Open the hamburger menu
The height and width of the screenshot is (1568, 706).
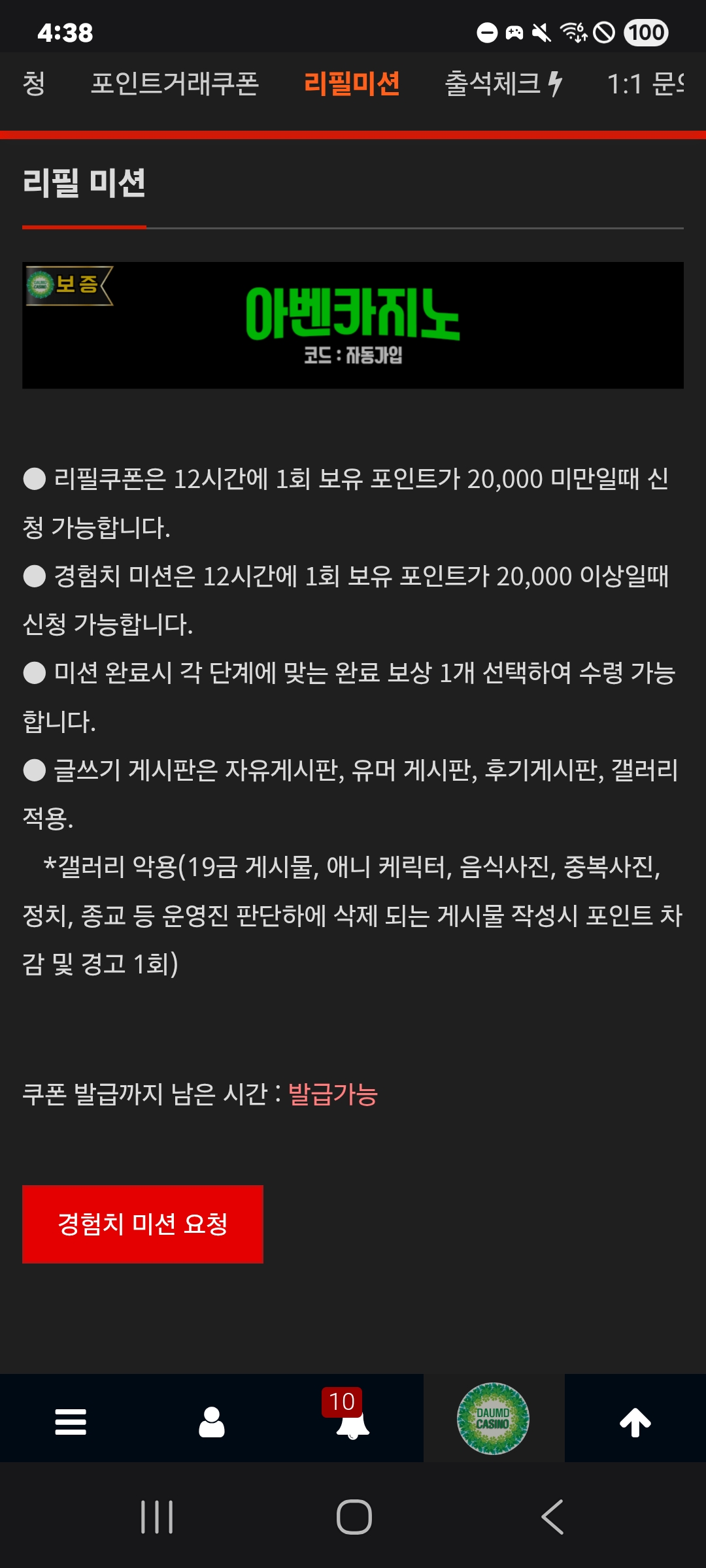click(x=71, y=1422)
